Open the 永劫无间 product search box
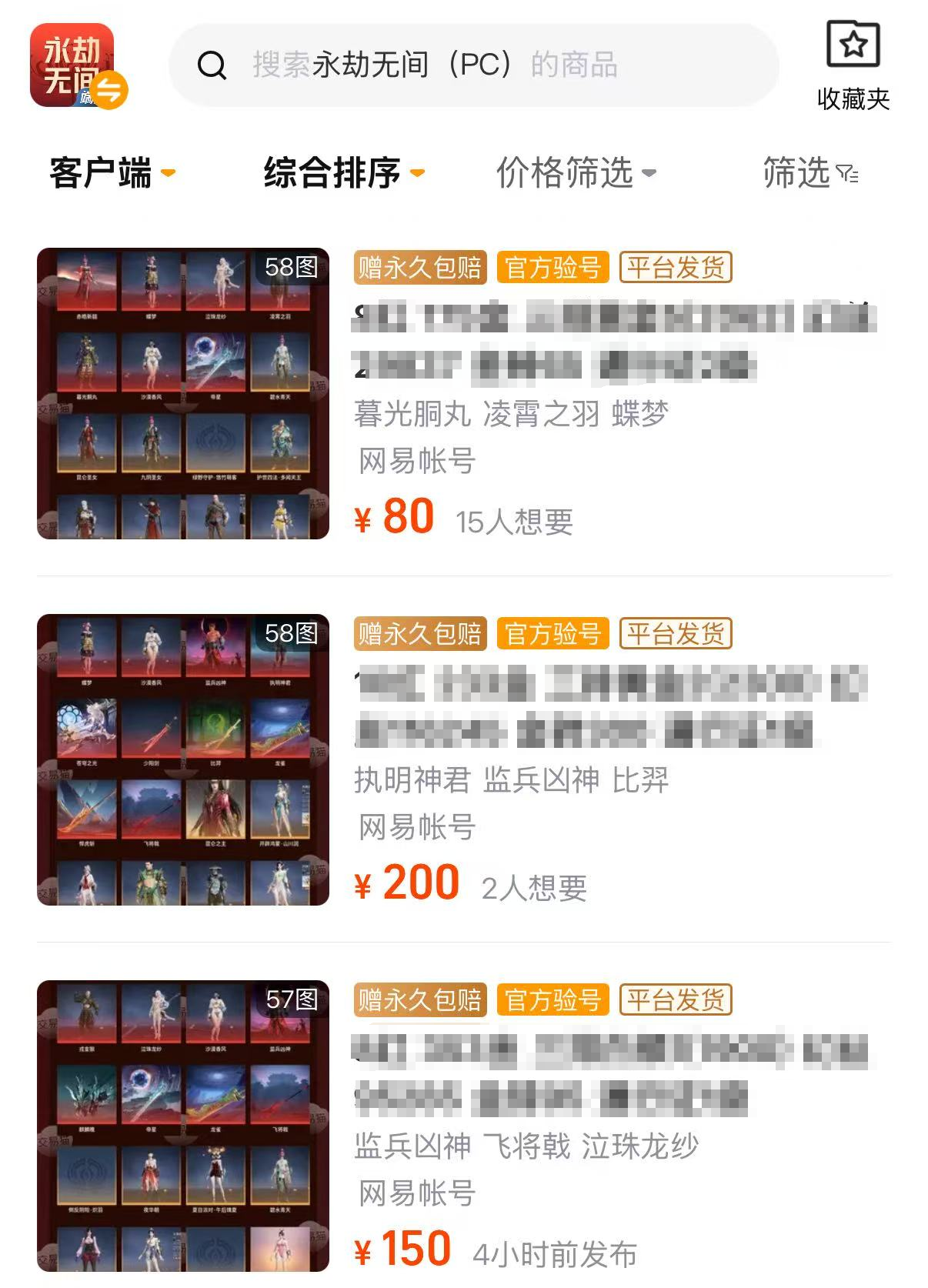This screenshot has height=1288, width=928. (473, 65)
